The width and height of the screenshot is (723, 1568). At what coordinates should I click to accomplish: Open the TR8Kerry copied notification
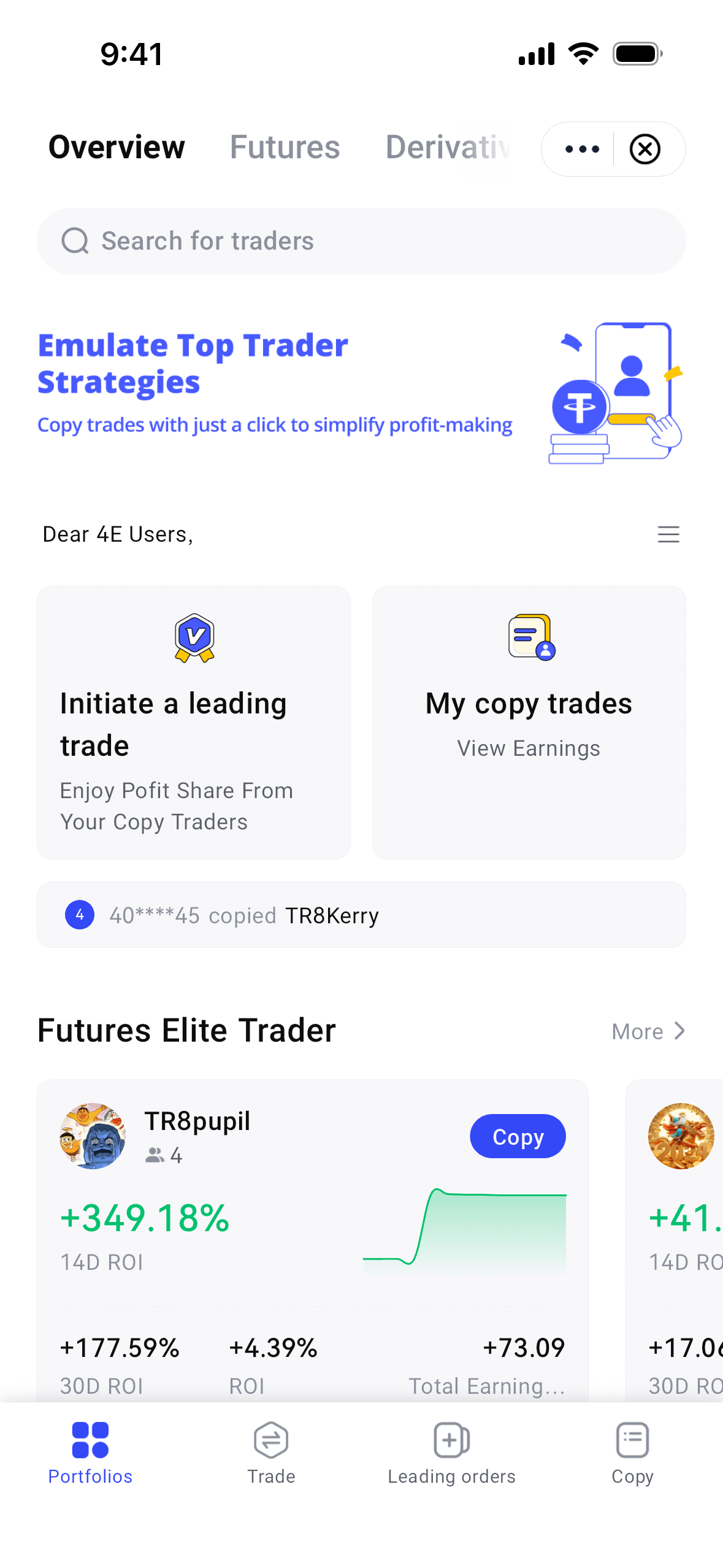361,915
